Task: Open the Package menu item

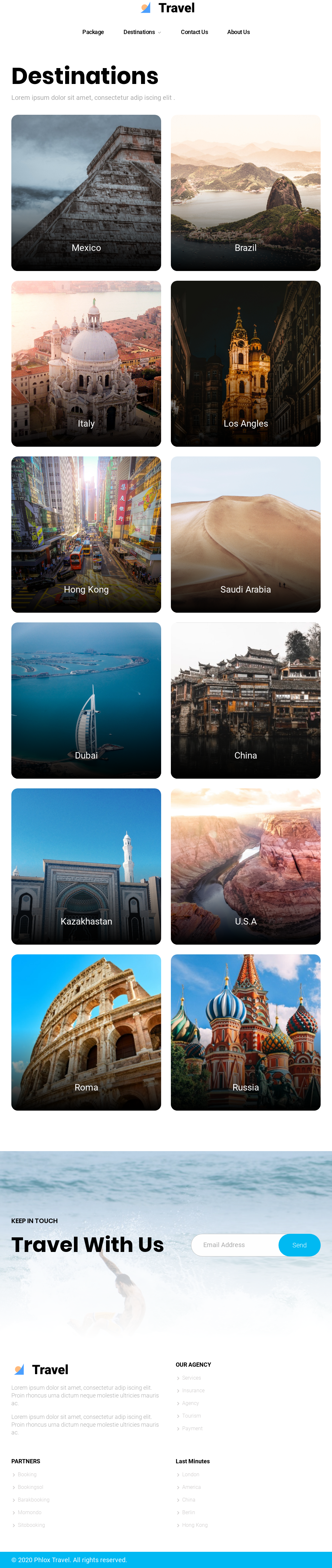Action: 93,32
